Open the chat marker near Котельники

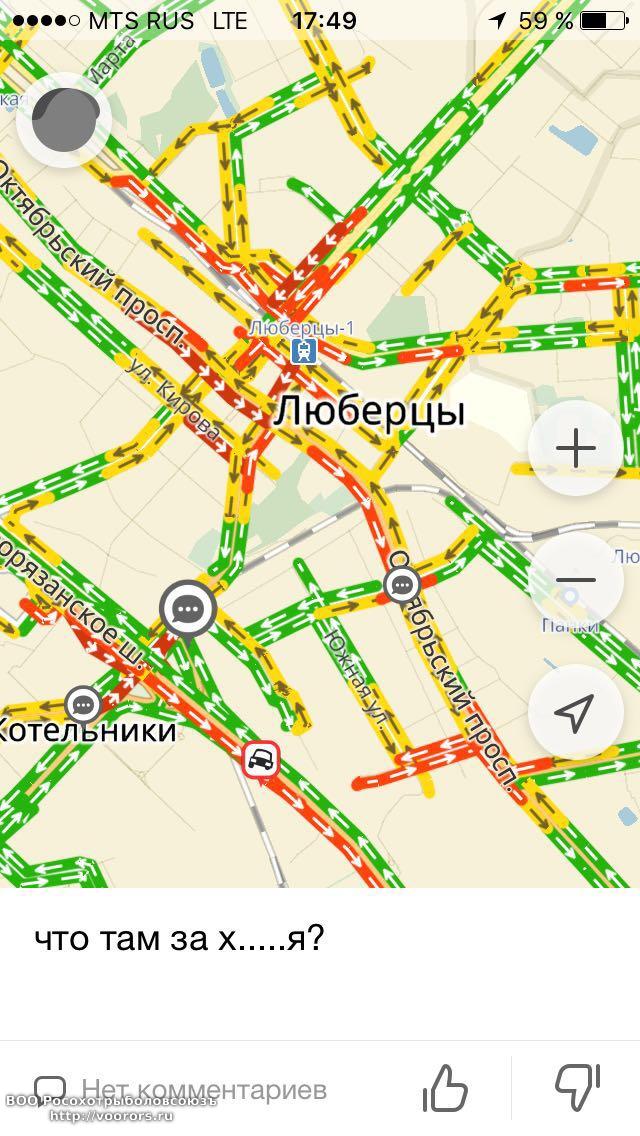tap(83, 704)
